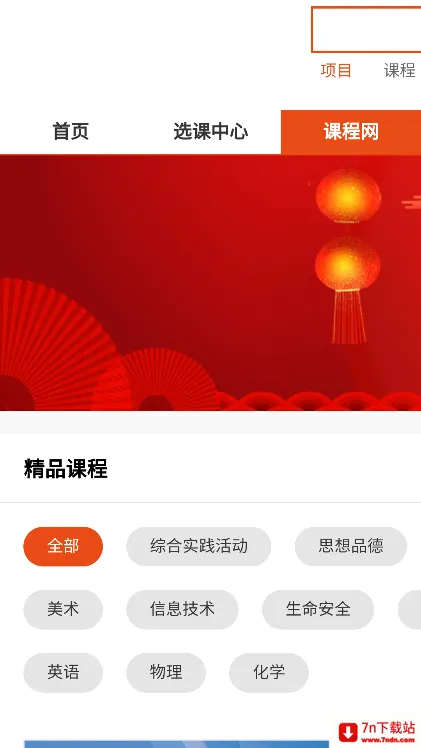Go to the 首页 tab

coord(71,132)
